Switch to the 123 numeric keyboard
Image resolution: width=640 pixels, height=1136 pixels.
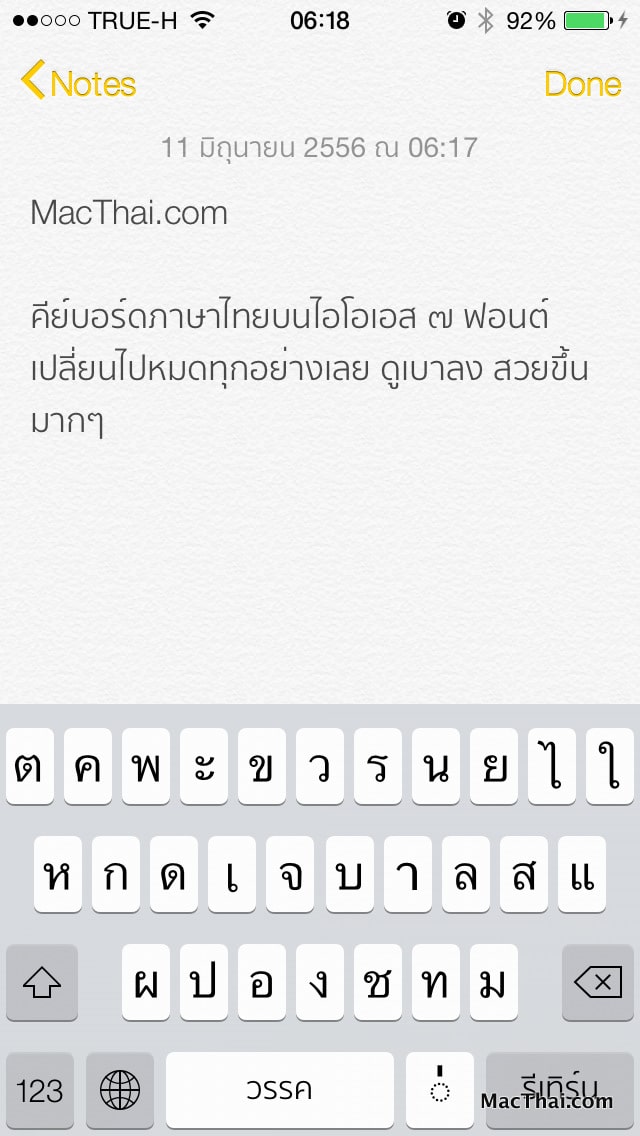coord(40,1090)
